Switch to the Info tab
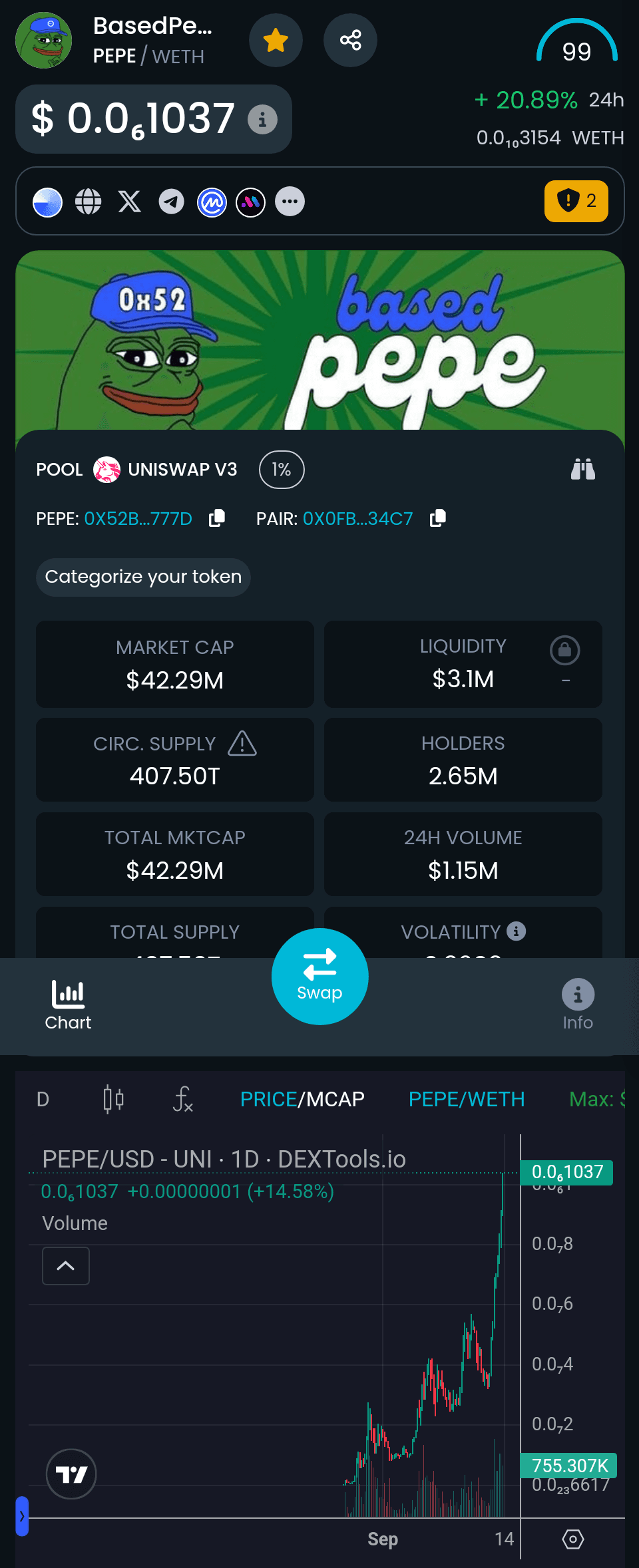 click(577, 1005)
